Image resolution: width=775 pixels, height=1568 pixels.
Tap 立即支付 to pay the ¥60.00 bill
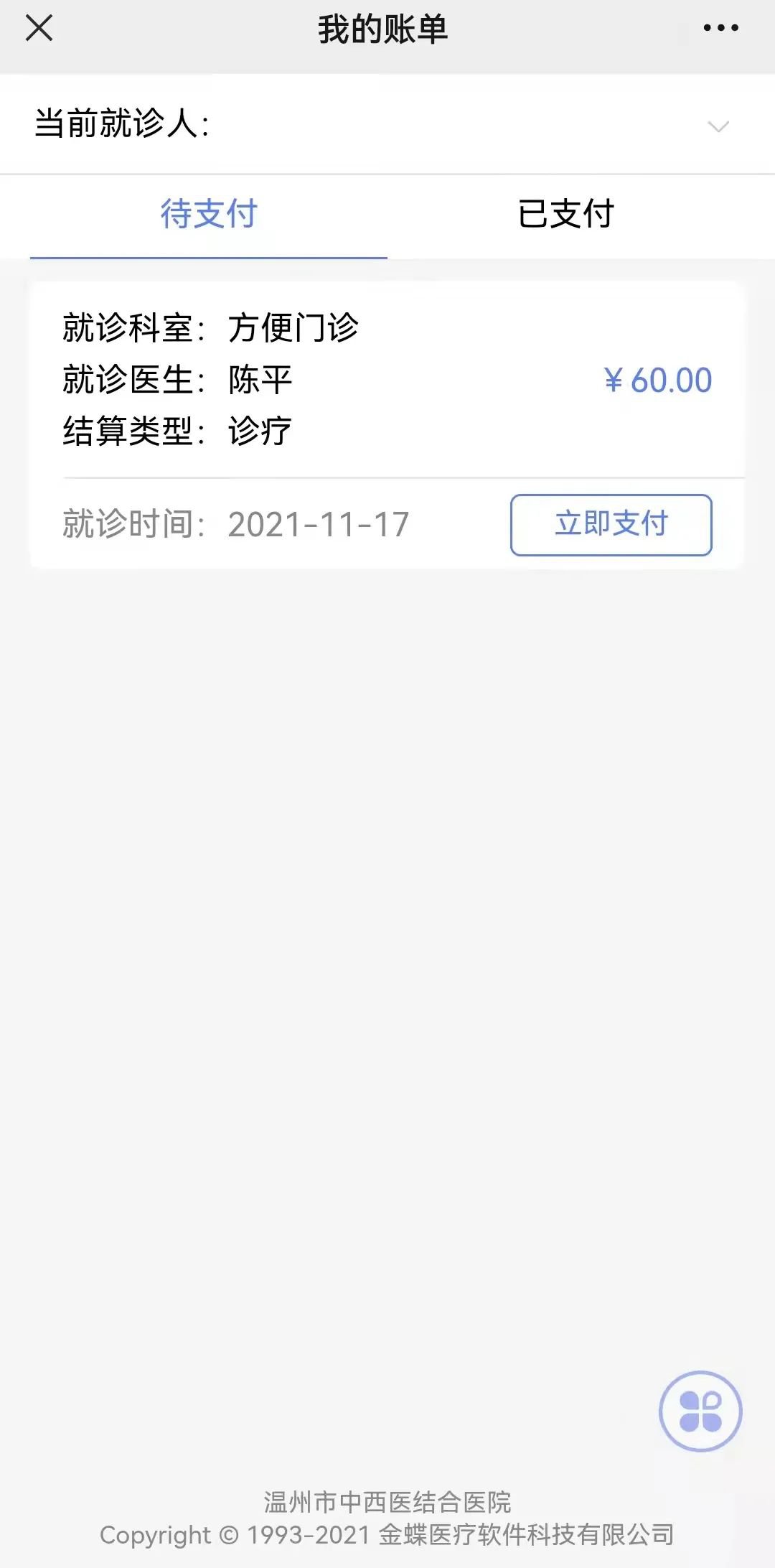(x=611, y=525)
